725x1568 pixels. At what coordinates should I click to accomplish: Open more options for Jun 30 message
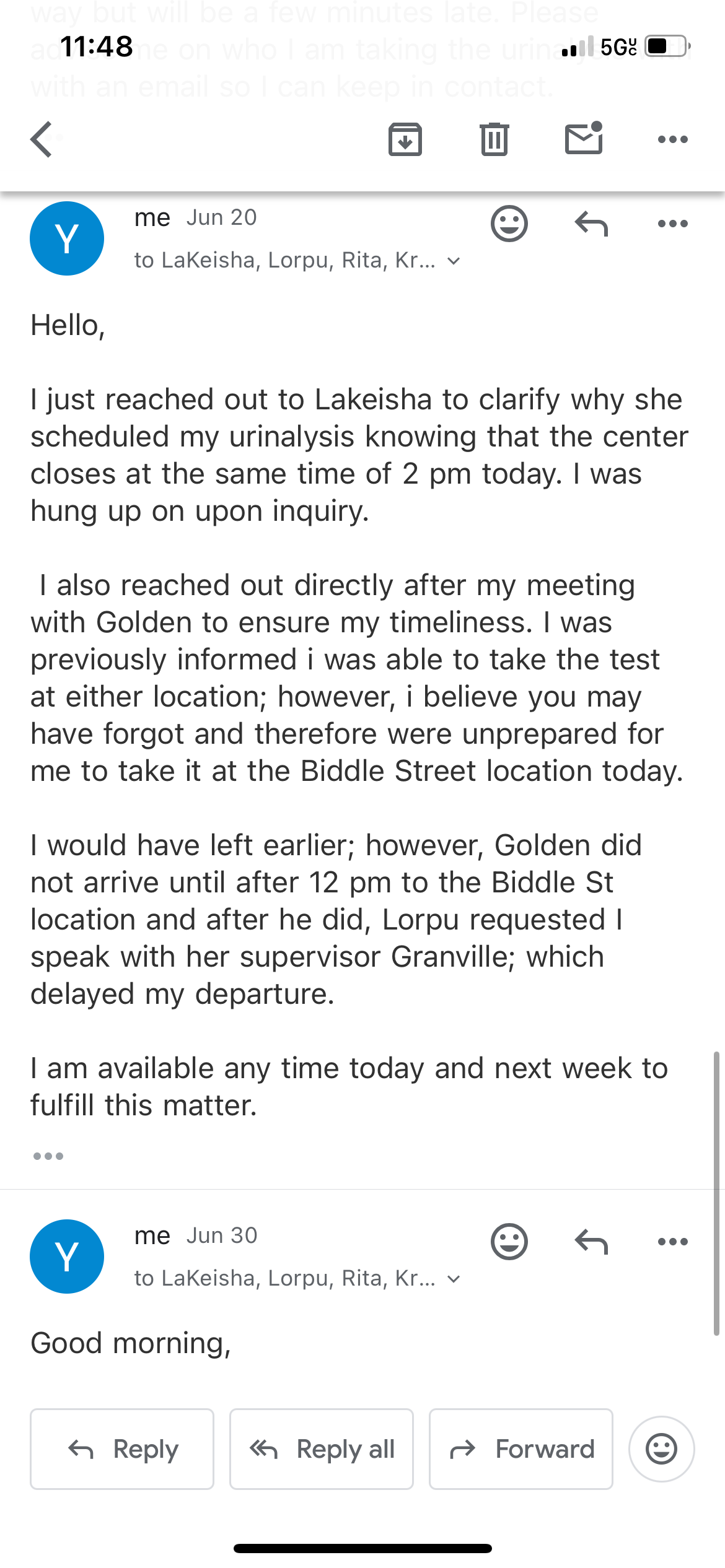[x=673, y=1242]
